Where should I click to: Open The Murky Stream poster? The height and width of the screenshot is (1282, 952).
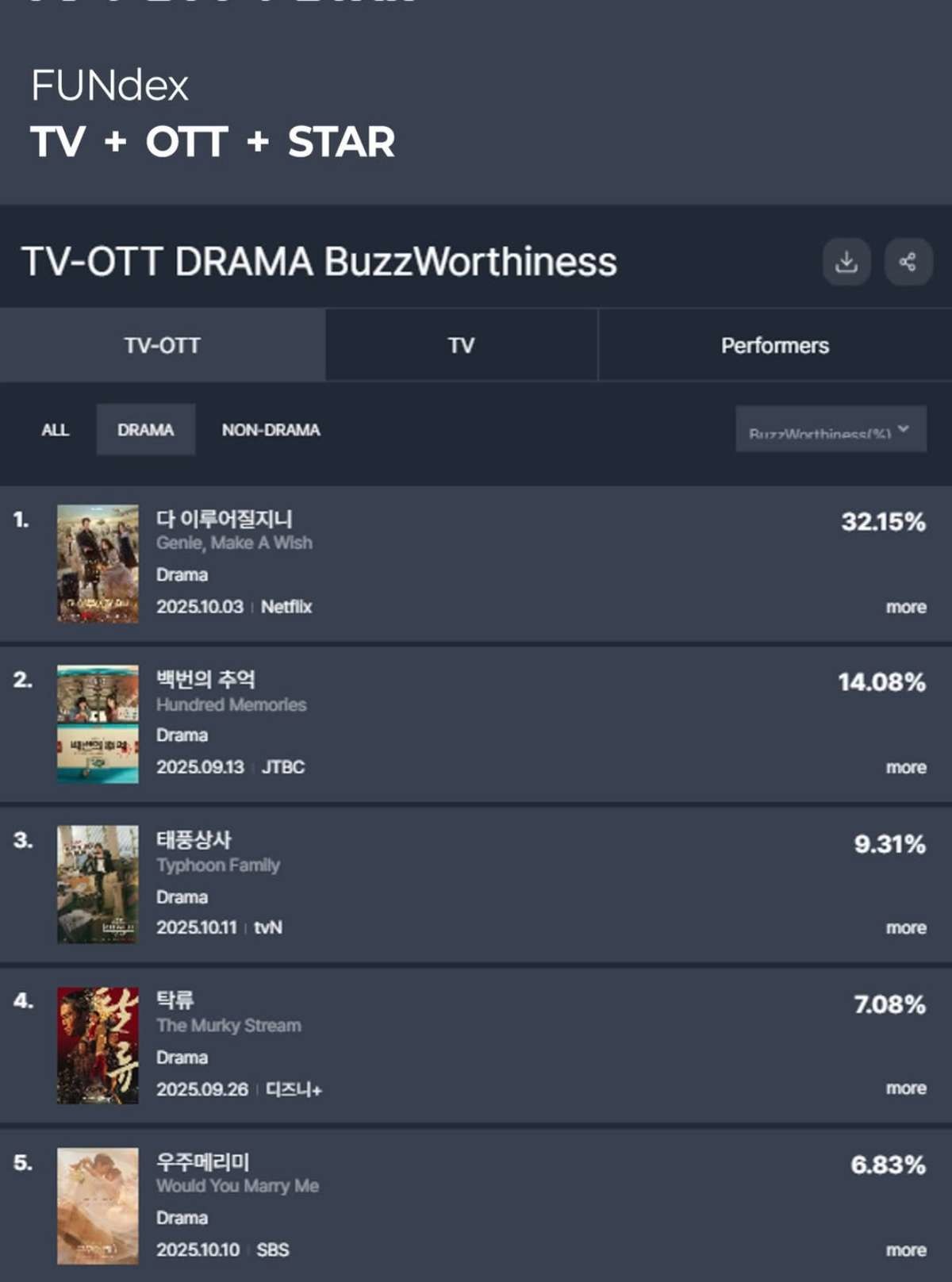point(98,1046)
